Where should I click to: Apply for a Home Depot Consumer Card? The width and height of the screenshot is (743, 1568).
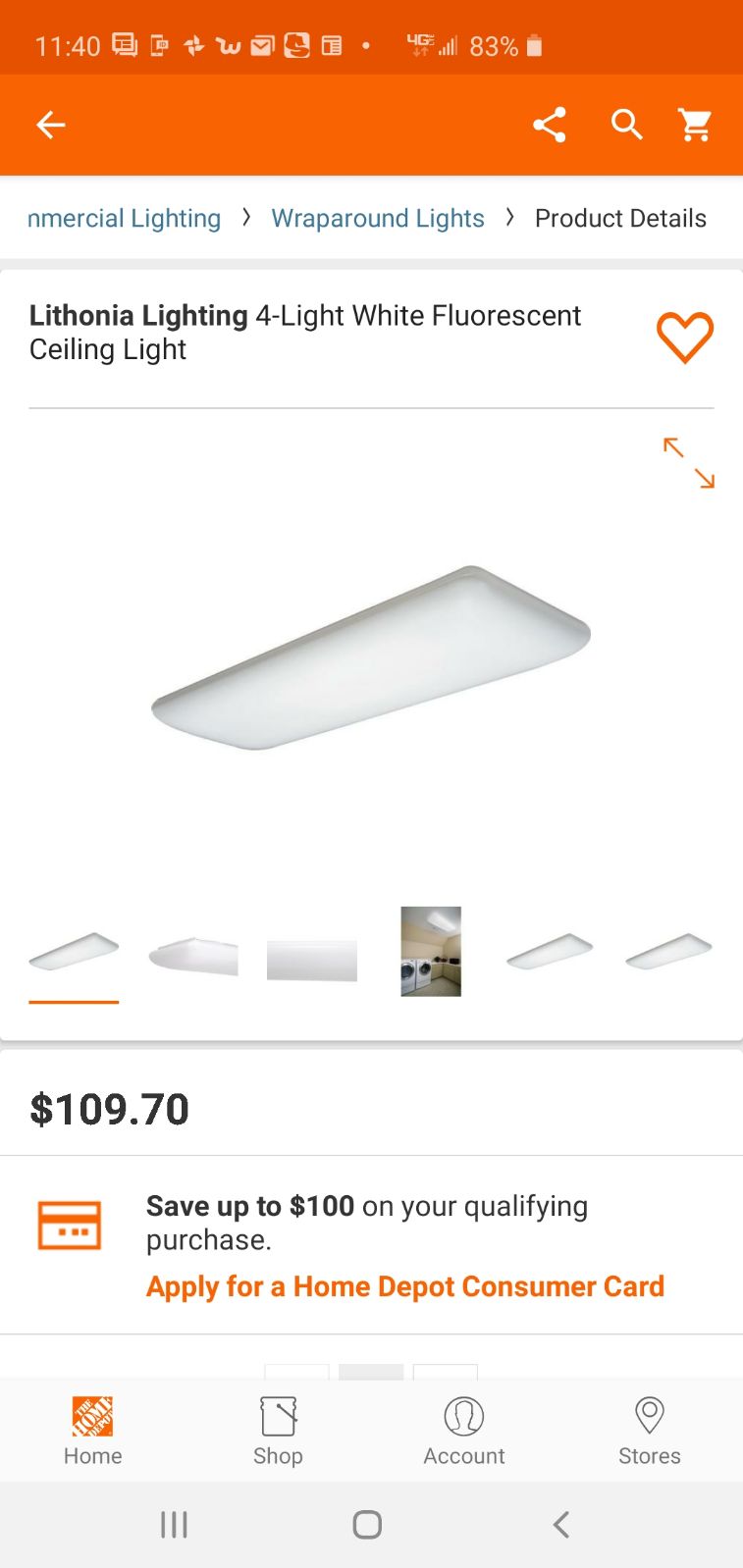coord(405,1286)
